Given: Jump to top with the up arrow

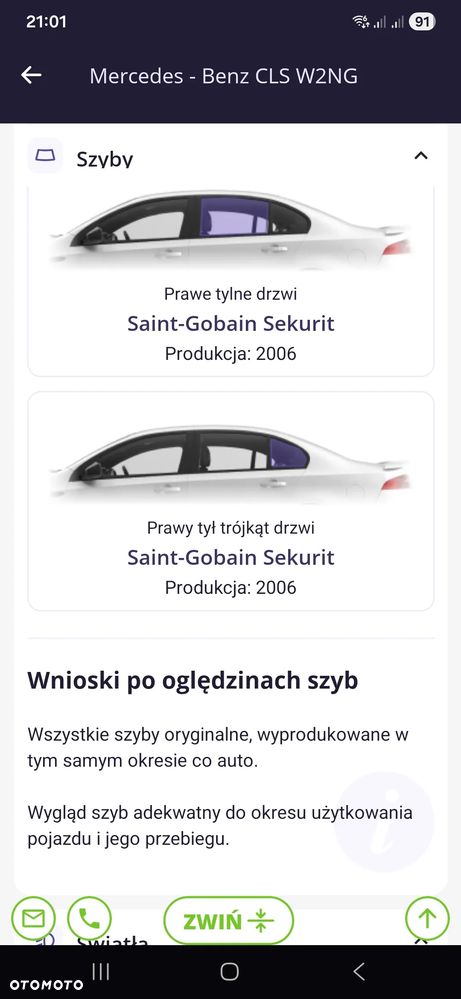Looking at the screenshot, I should point(427,918).
